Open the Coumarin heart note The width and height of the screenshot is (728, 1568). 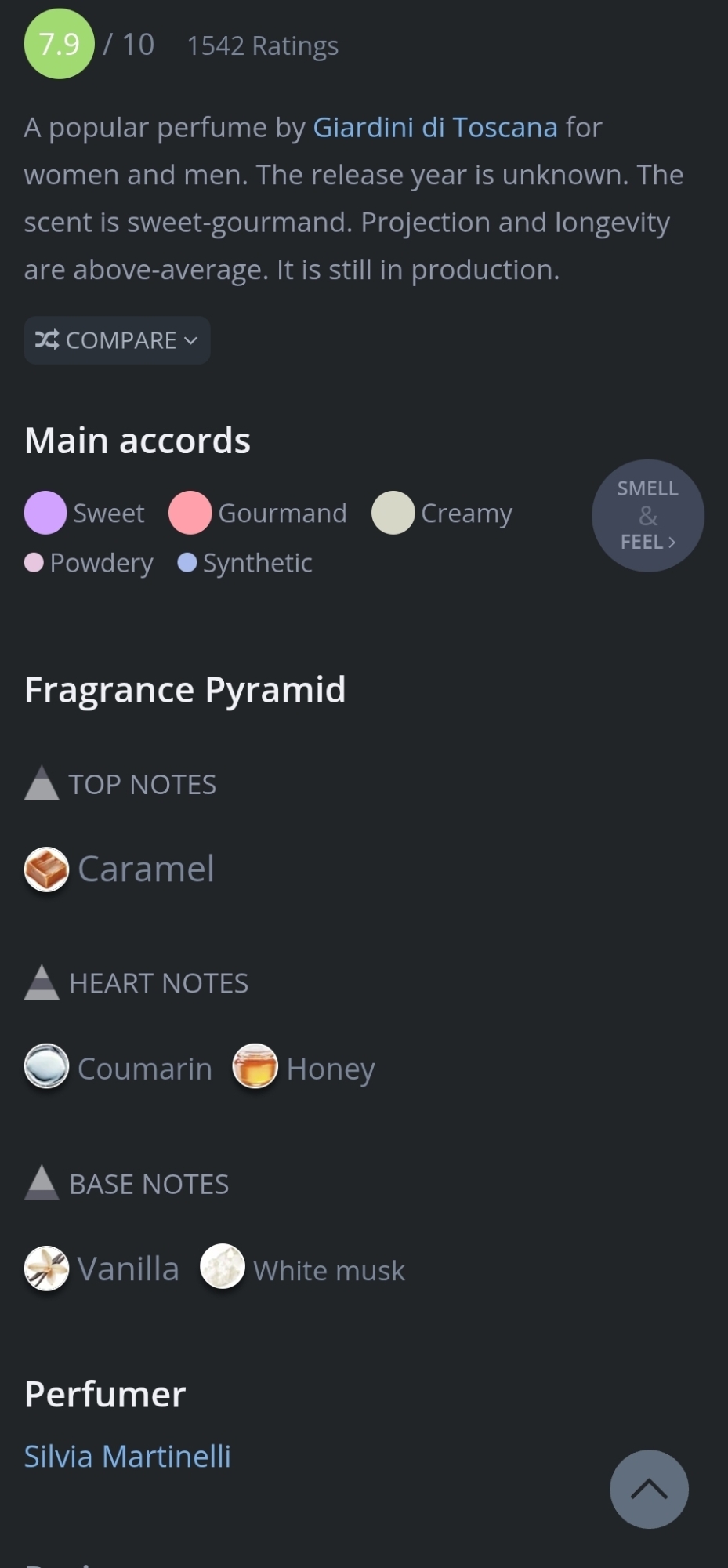point(118,1069)
